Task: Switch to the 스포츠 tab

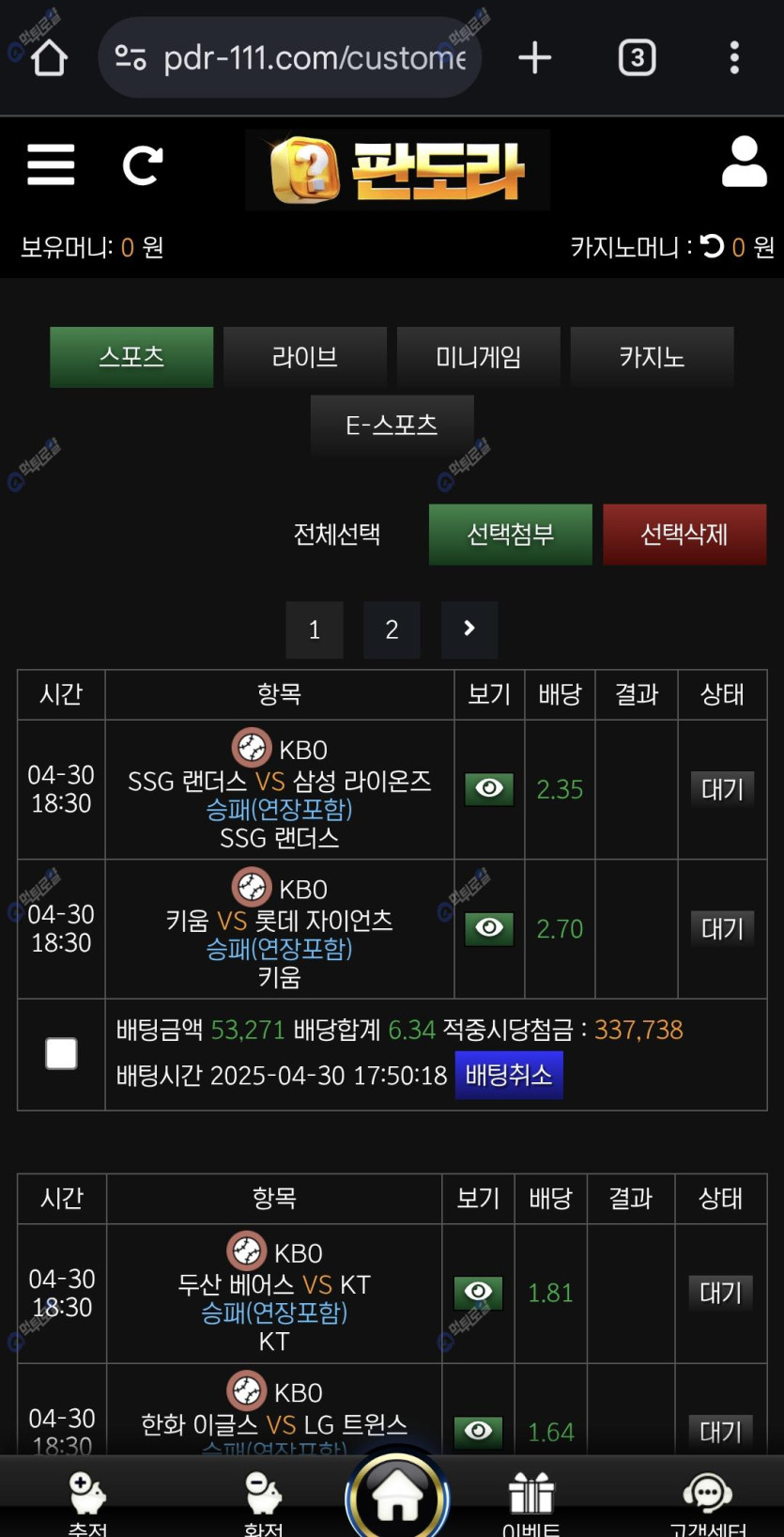Action: 131,357
